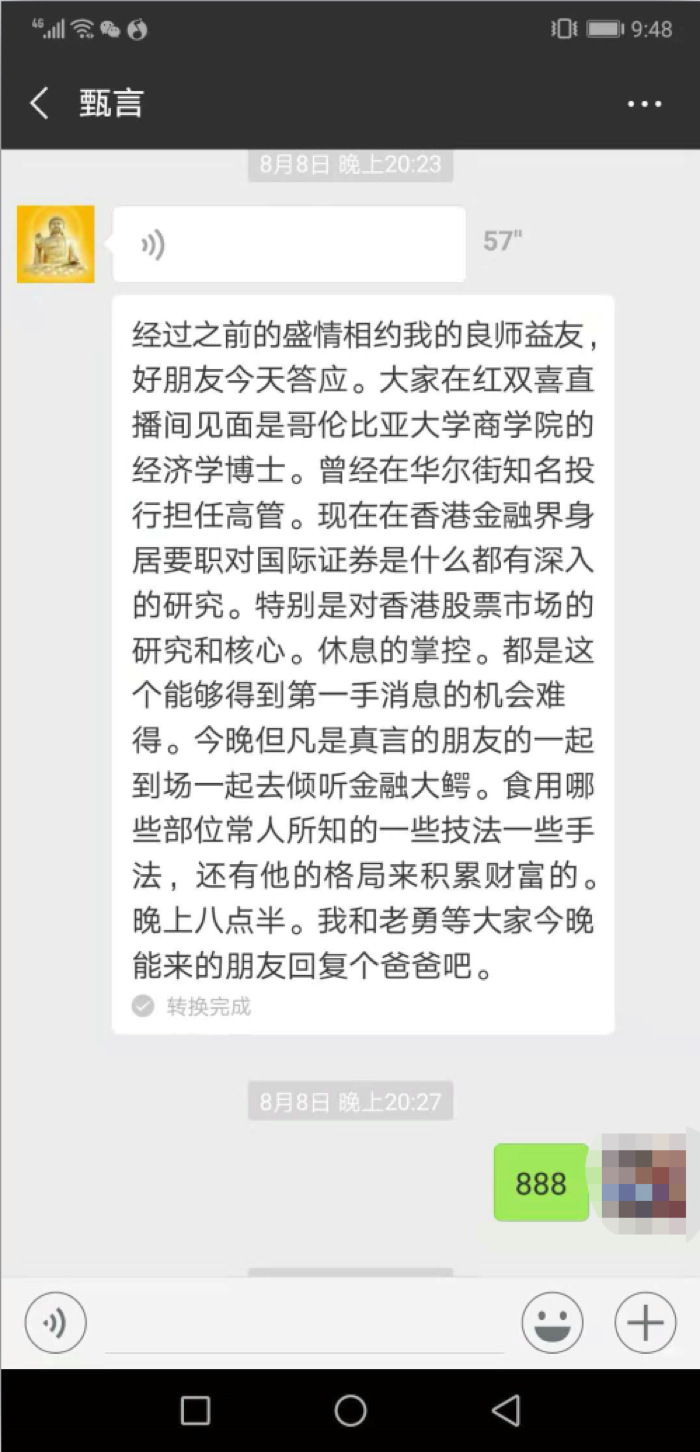Open my own avatar profile
The image size is (700, 1452).
pyautogui.click(x=647, y=1183)
